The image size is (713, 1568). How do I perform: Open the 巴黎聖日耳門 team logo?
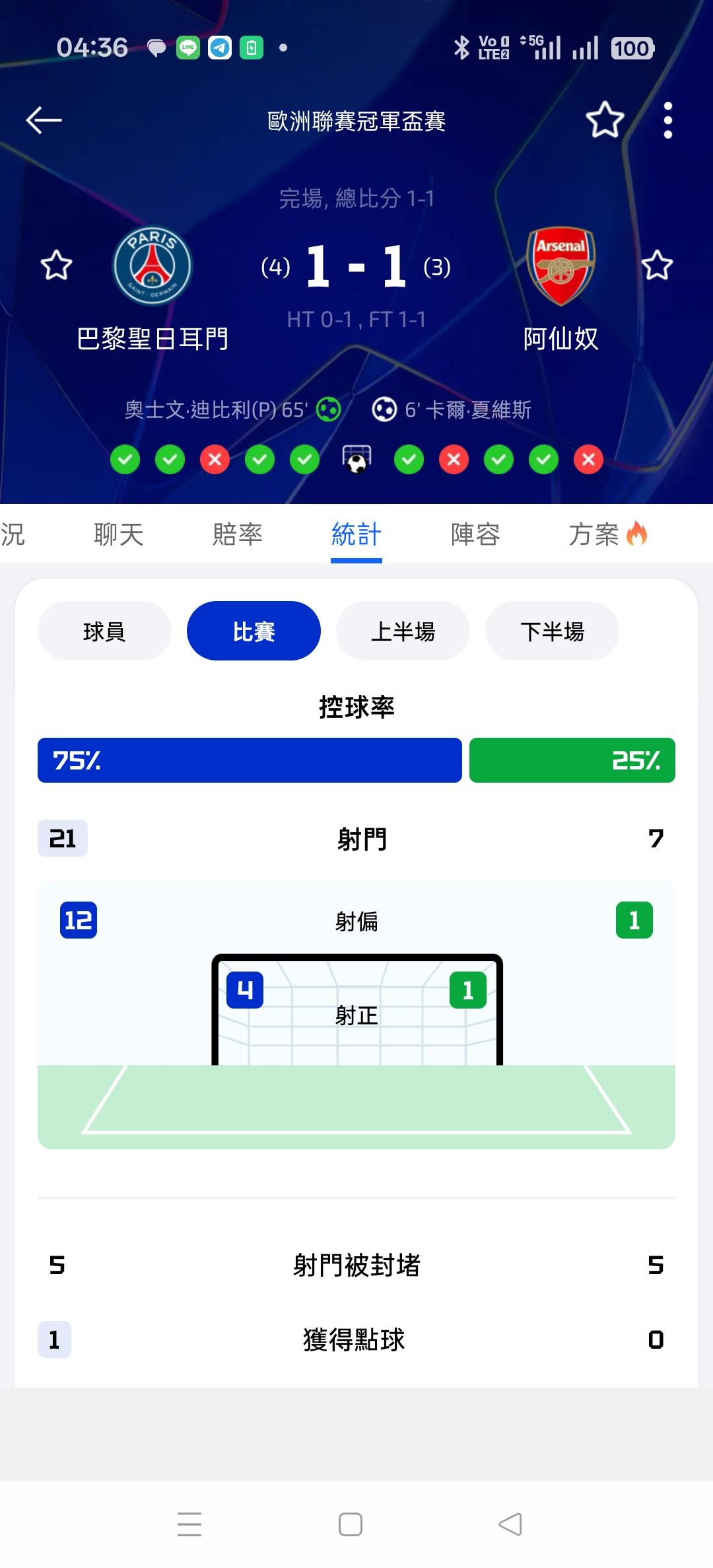click(x=153, y=266)
